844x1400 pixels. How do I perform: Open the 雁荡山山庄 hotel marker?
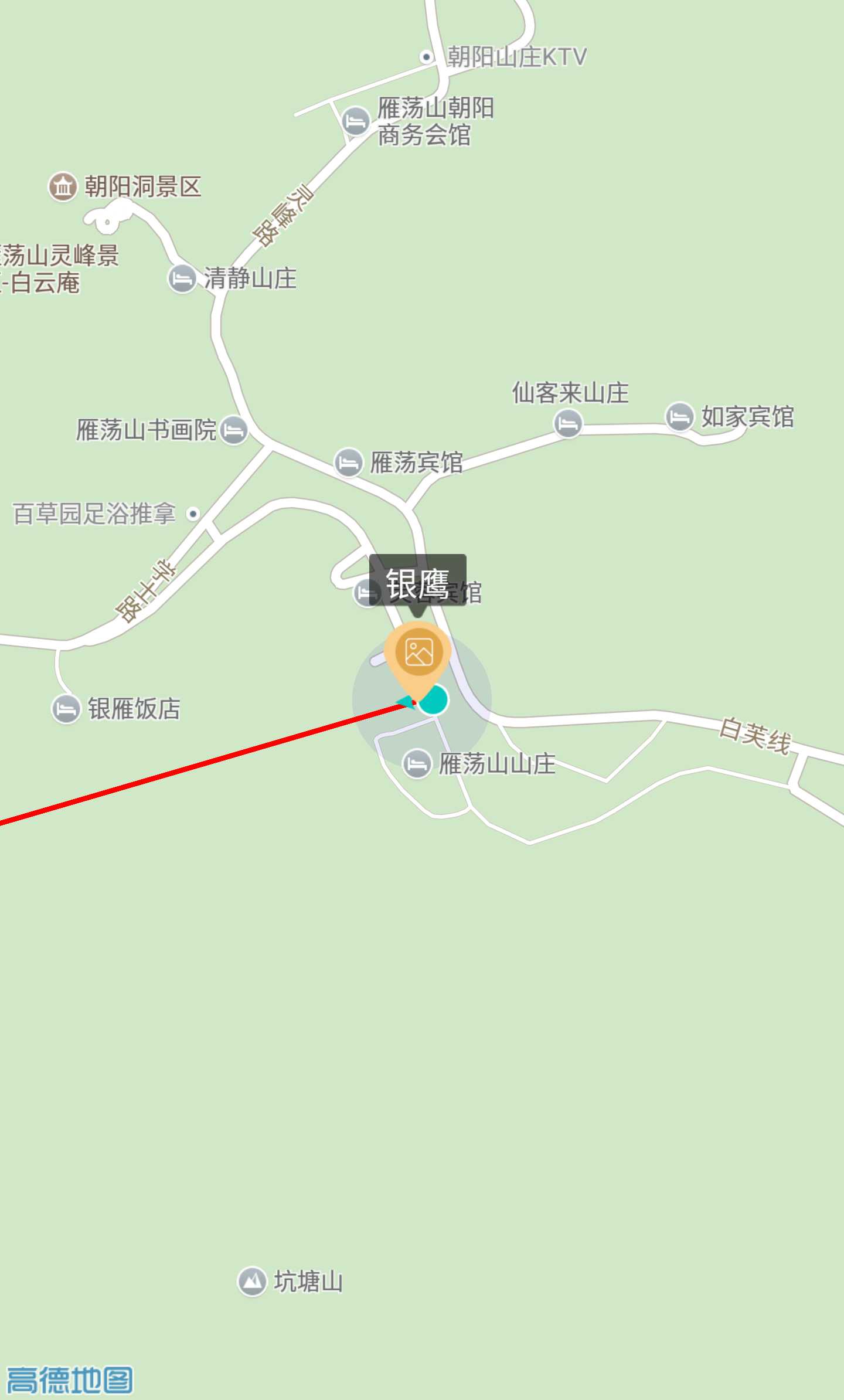(x=417, y=764)
